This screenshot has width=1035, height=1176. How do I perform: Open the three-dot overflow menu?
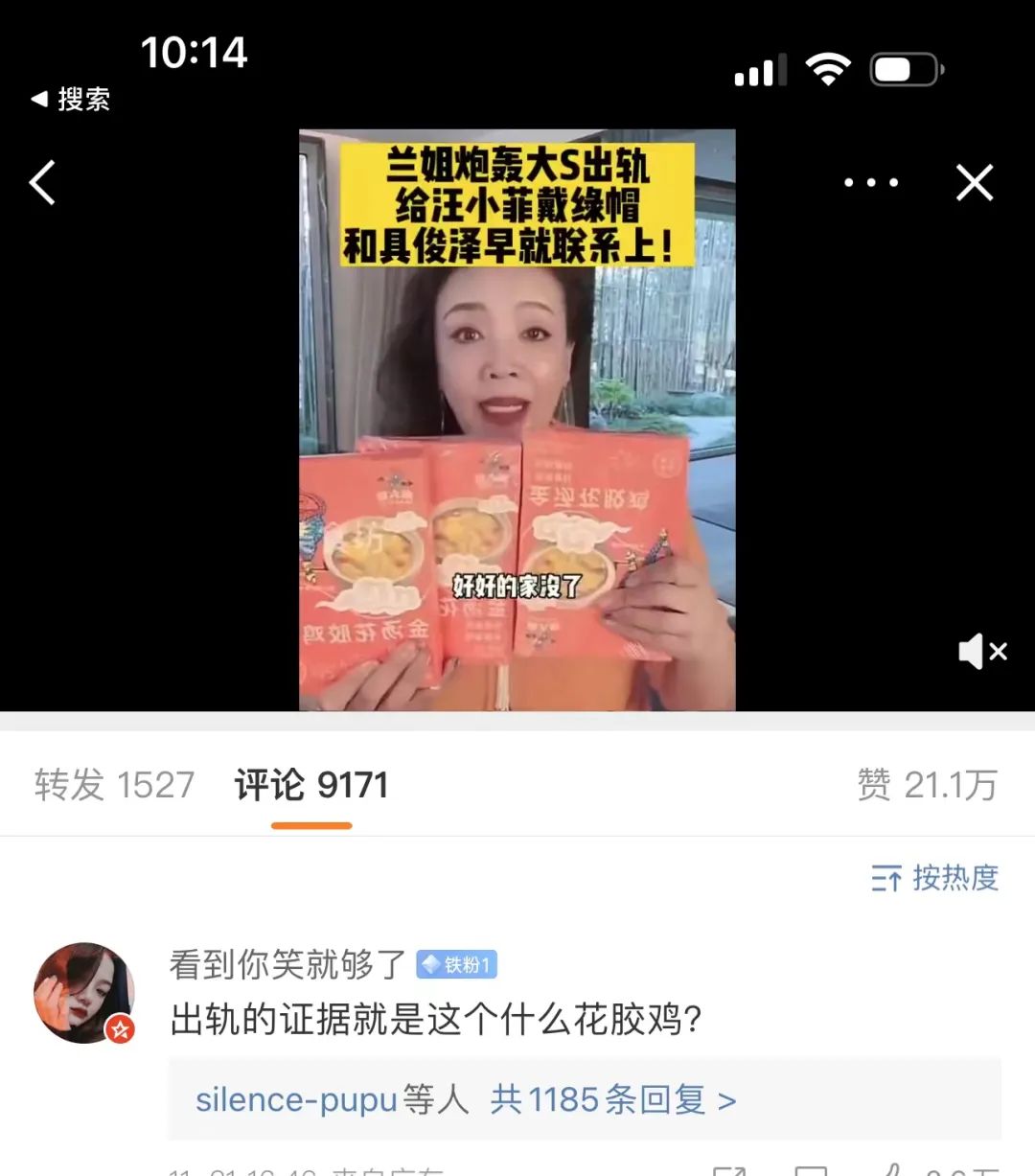pos(870,182)
